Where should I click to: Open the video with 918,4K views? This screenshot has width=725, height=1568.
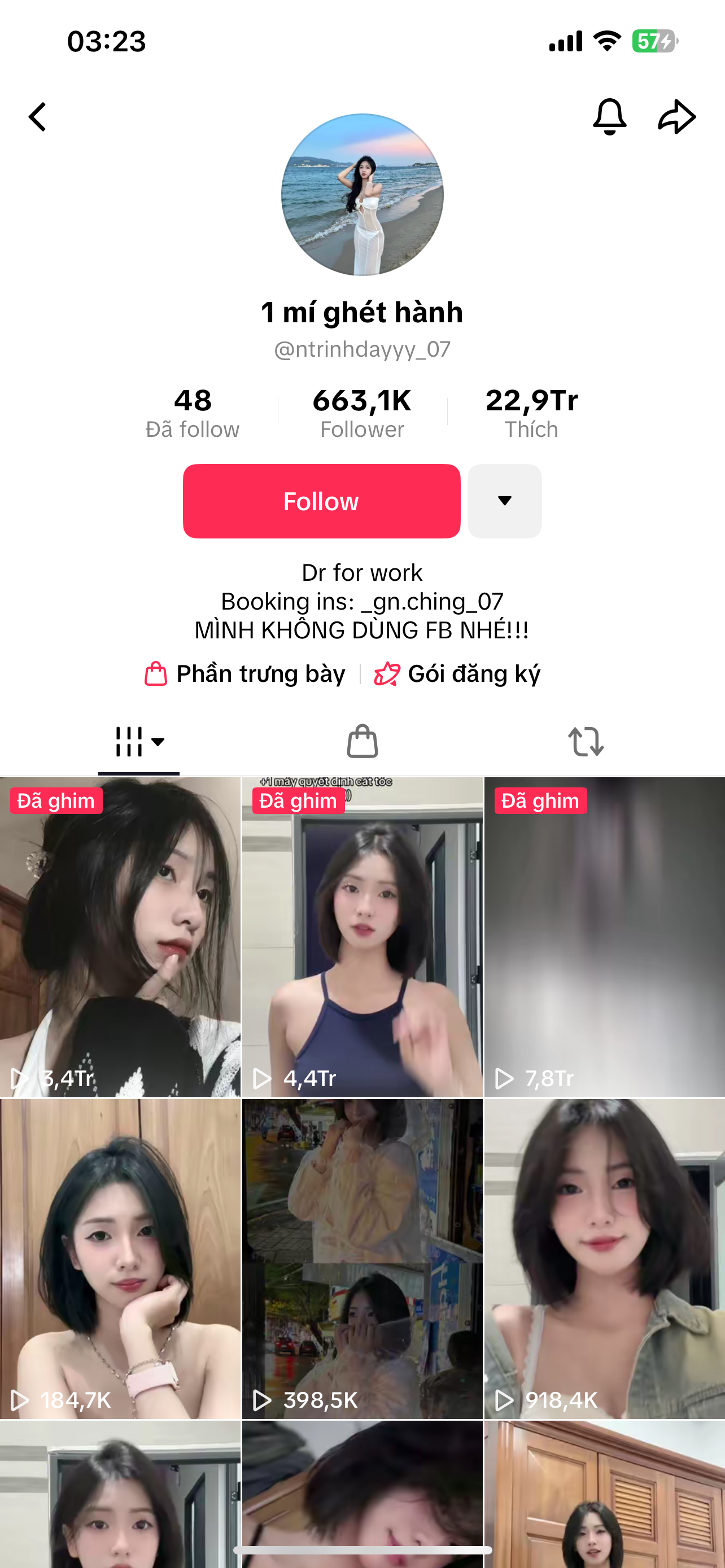[x=605, y=1259]
